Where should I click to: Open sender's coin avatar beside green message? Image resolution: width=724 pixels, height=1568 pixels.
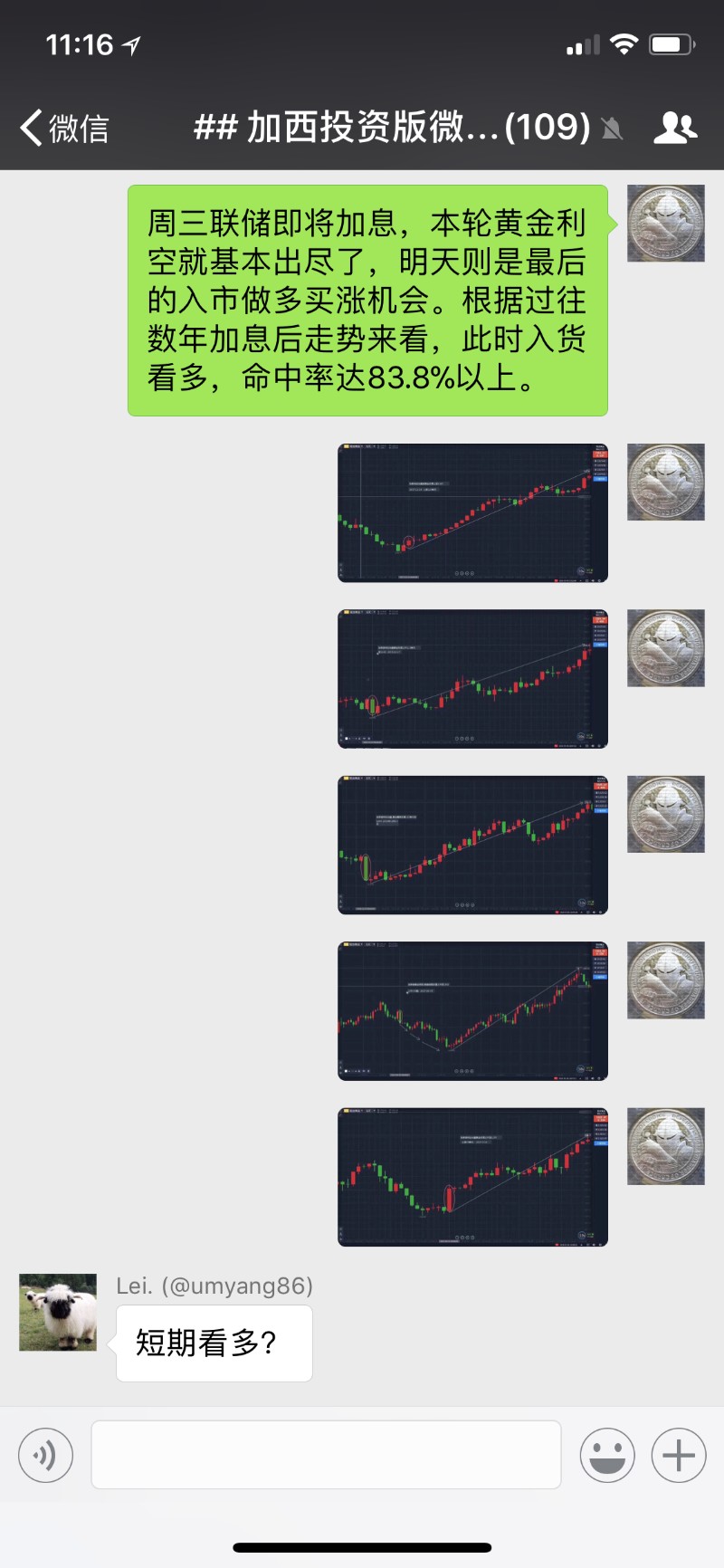(666, 224)
